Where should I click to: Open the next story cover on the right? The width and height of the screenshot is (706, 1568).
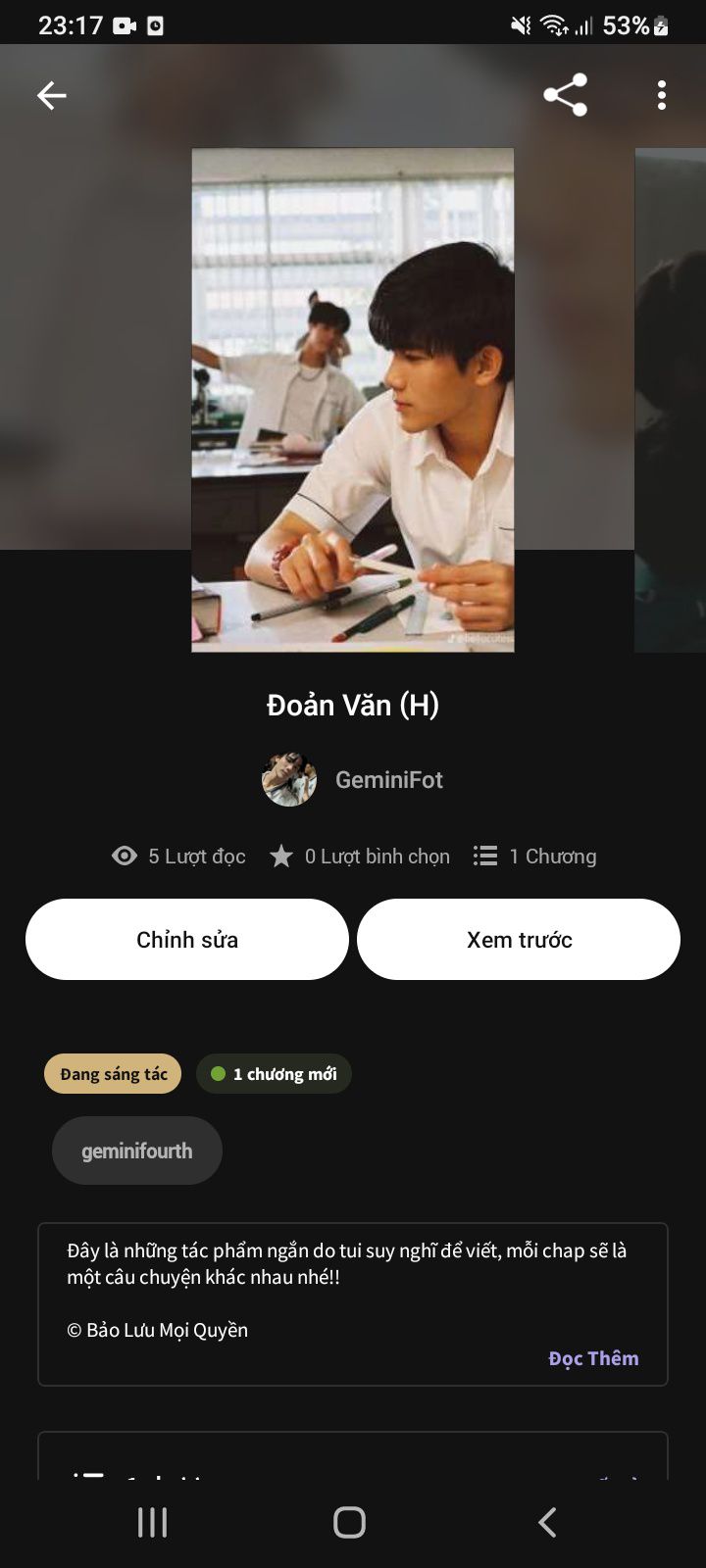point(672,400)
